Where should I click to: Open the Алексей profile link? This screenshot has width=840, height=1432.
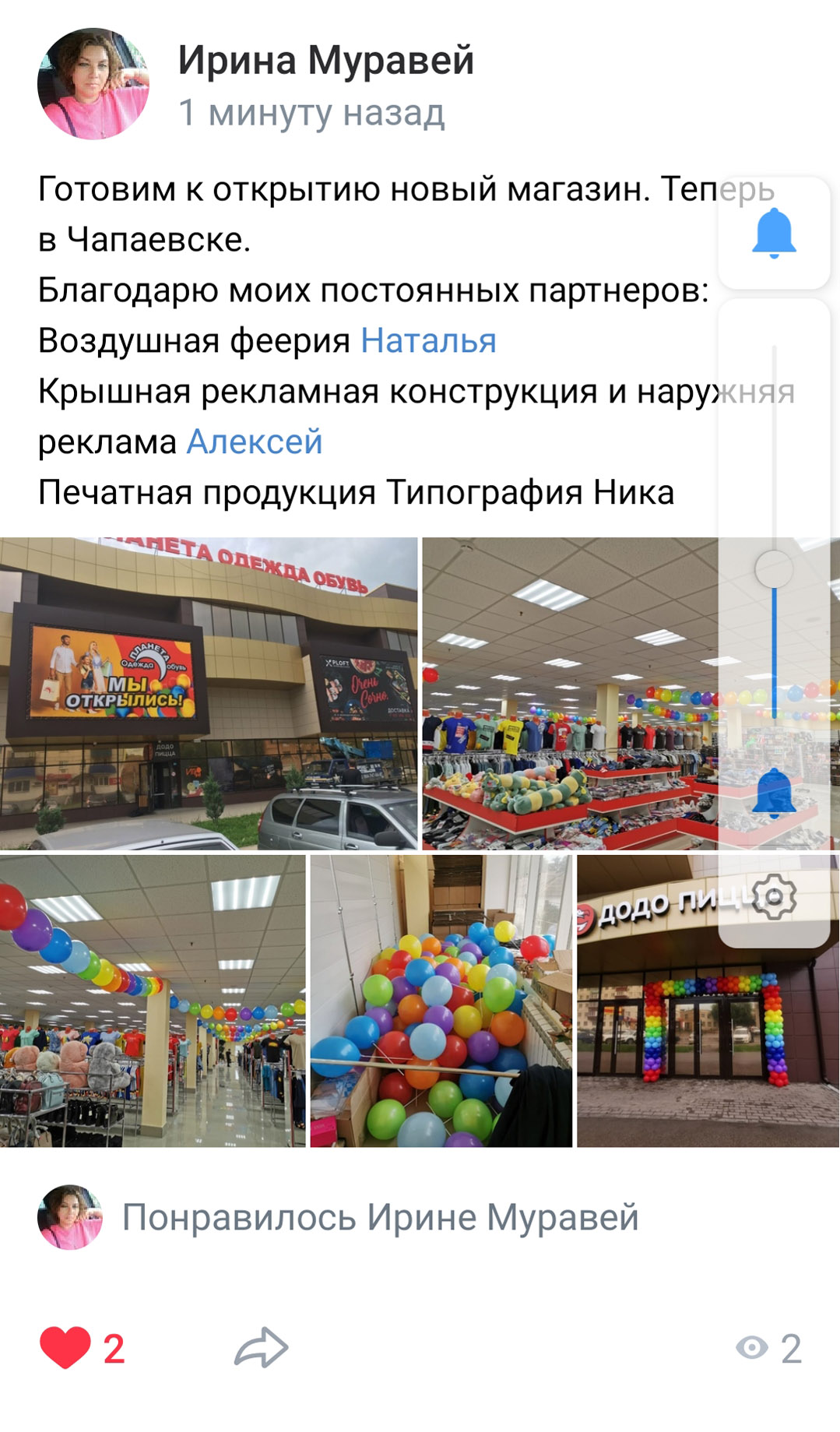click(x=255, y=442)
